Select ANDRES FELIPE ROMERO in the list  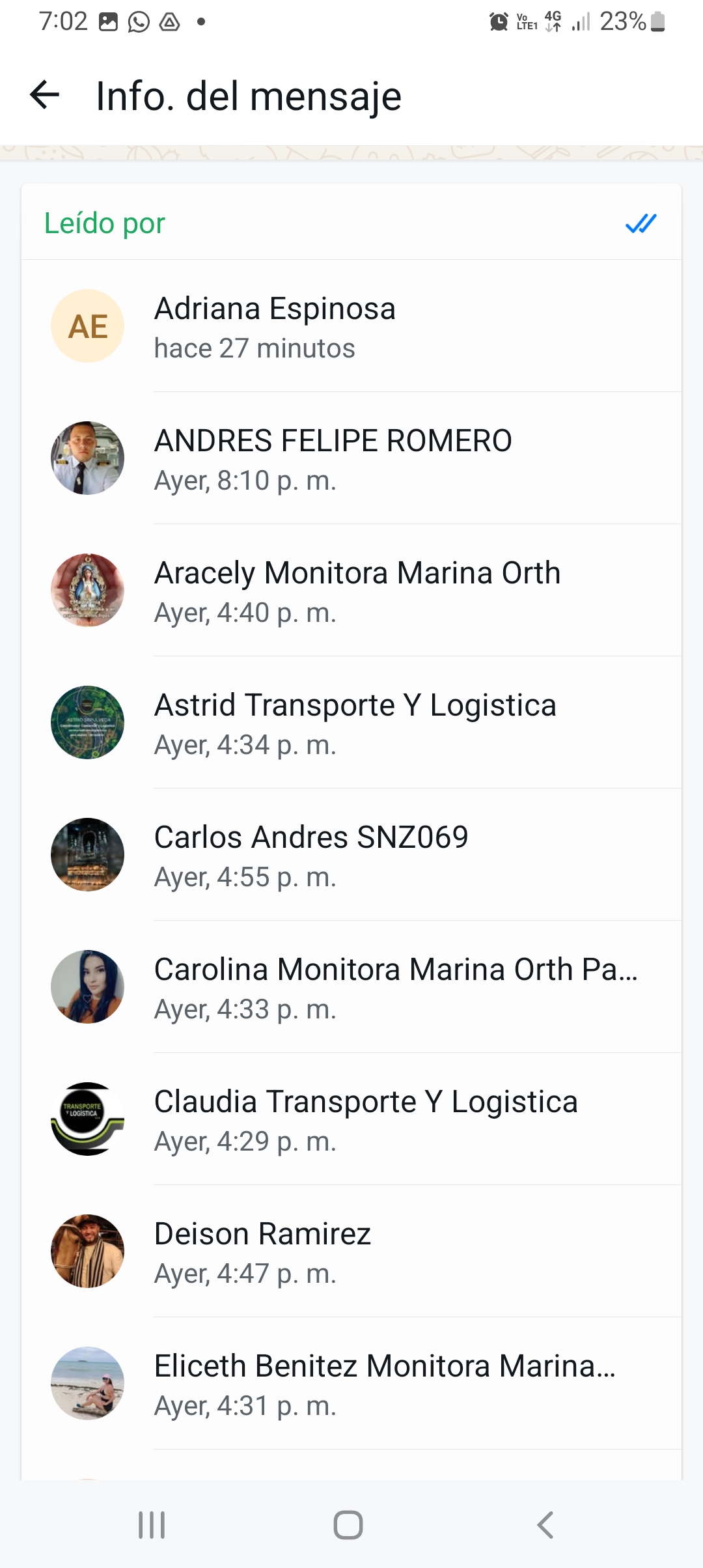click(351, 459)
